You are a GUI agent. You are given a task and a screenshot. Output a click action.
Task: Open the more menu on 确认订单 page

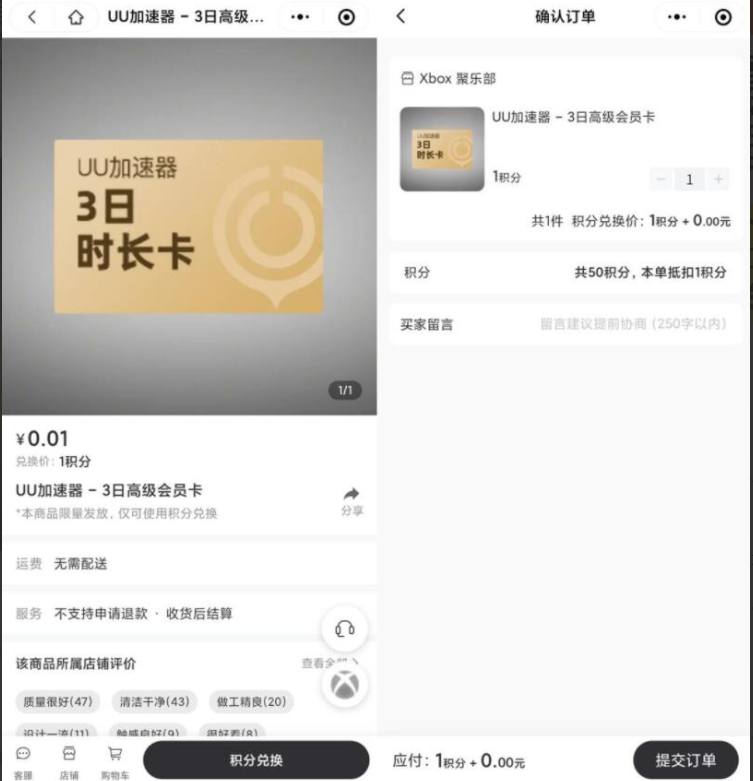click(x=677, y=17)
